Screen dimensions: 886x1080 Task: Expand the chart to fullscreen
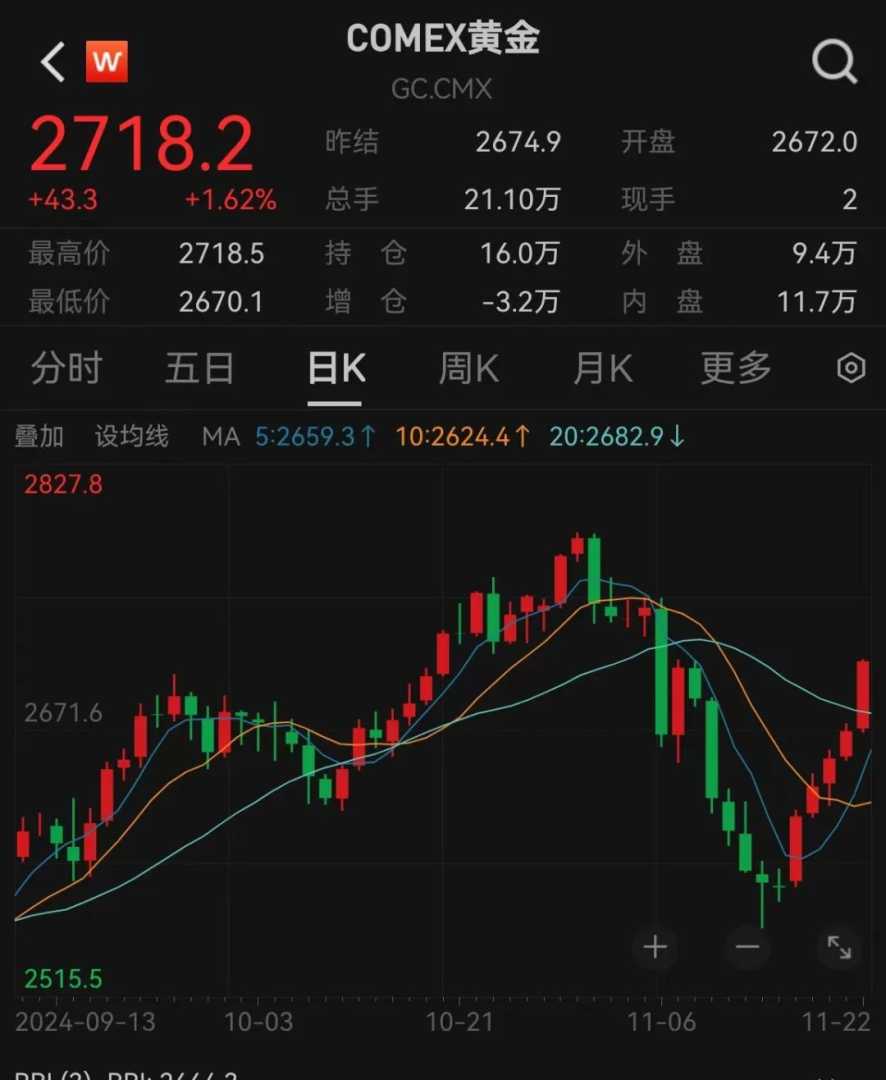click(838, 946)
